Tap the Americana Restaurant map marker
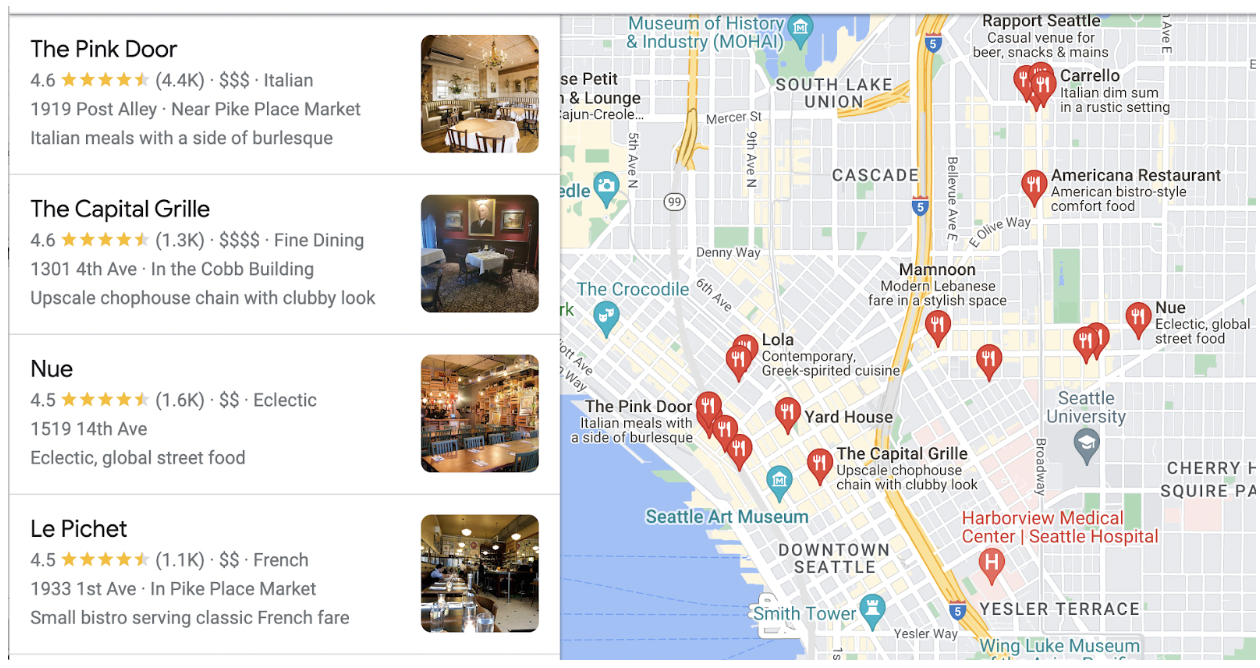 coord(1033,185)
